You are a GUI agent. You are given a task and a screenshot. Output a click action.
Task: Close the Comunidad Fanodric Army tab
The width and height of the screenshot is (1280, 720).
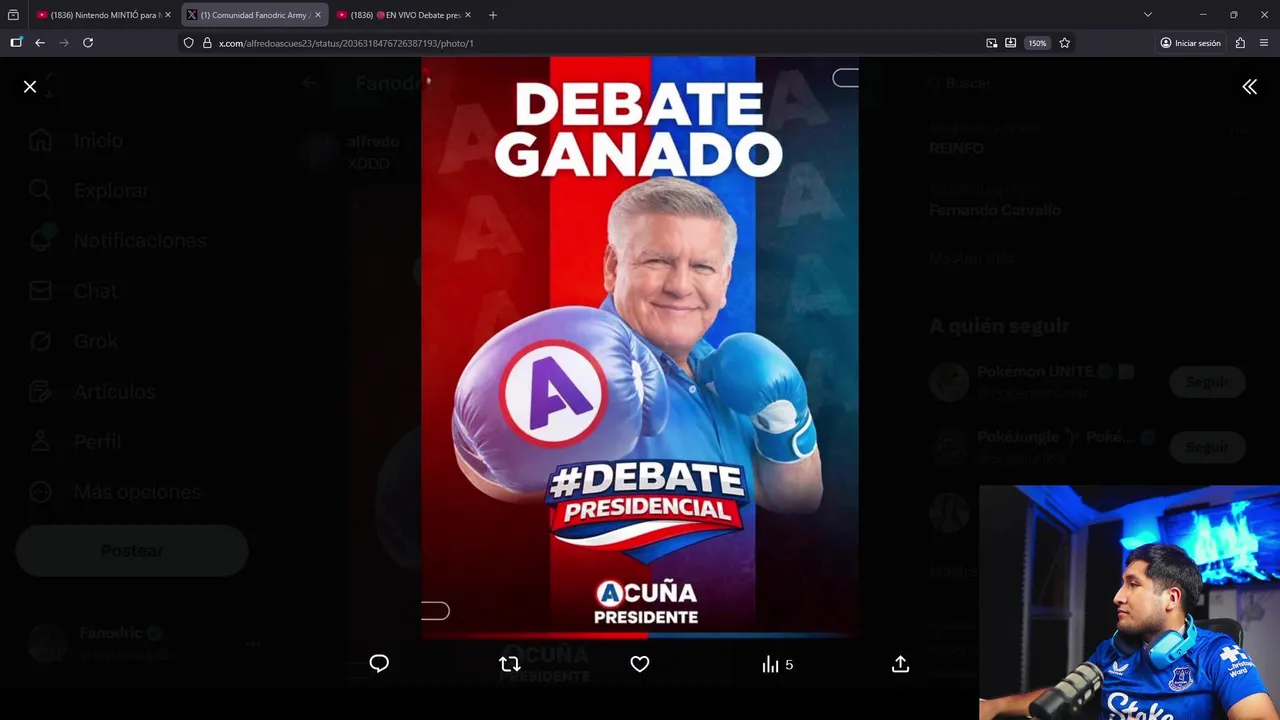[x=318, y=15]
